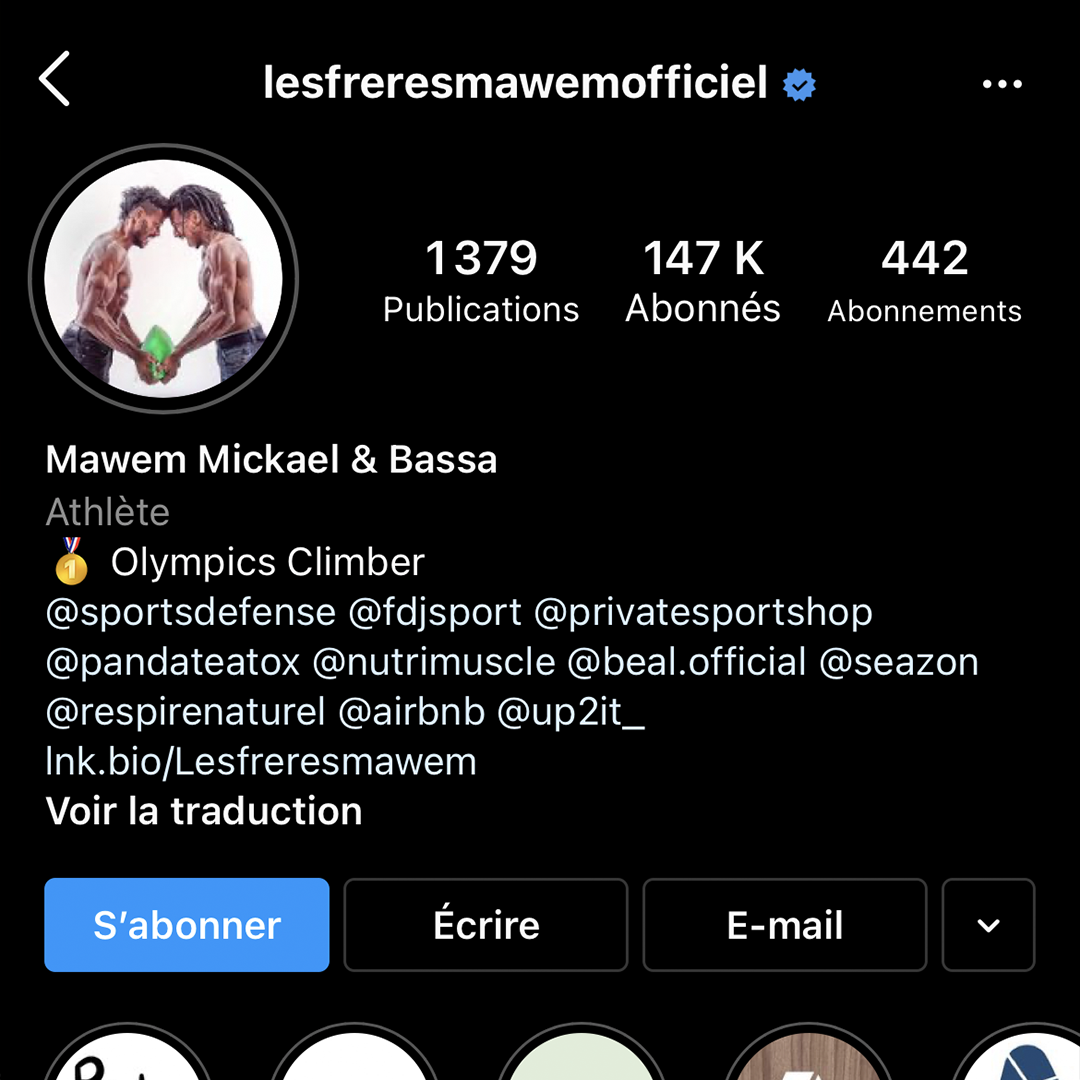Follow with the S'abonner button
This screenshot has width=1080, height=1080.
187,925
